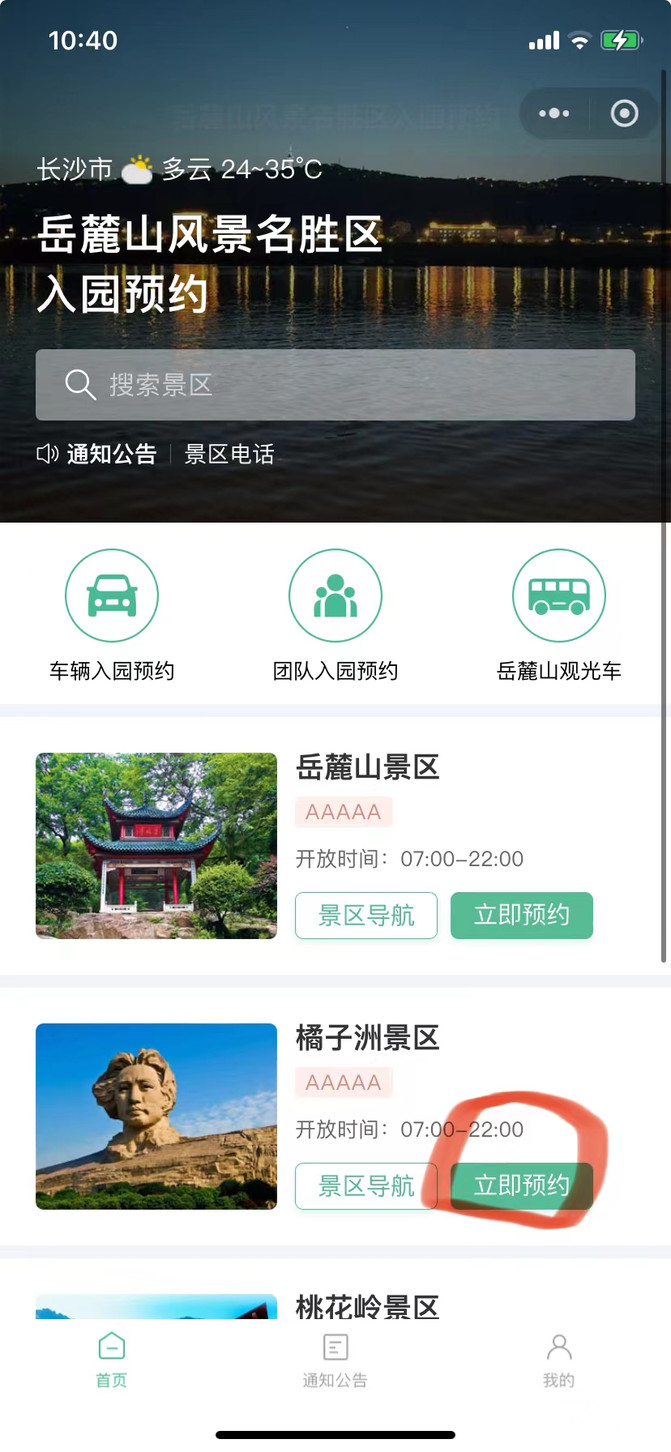The height and width of the screenshot is (1452, 671).
Task: Tap 景区导航 for 岳麓山景区
Action: click(x=366, y=915)
